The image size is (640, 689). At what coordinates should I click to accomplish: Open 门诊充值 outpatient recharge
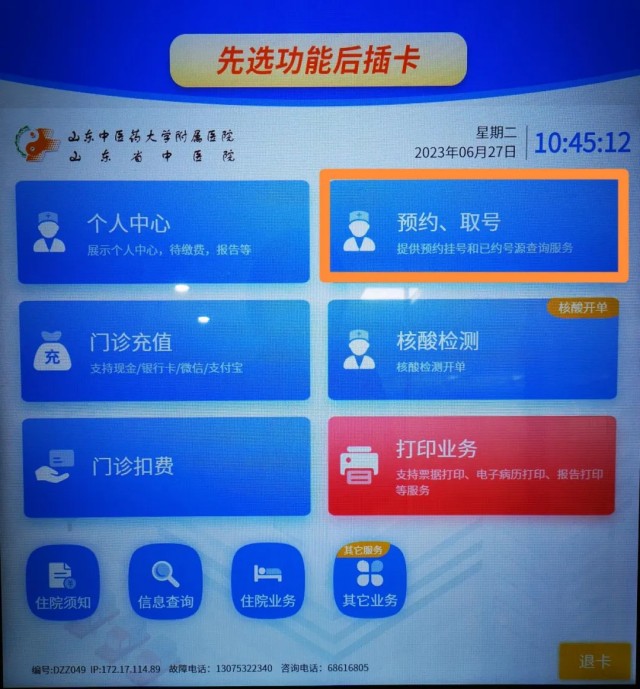tap(164, 350)
